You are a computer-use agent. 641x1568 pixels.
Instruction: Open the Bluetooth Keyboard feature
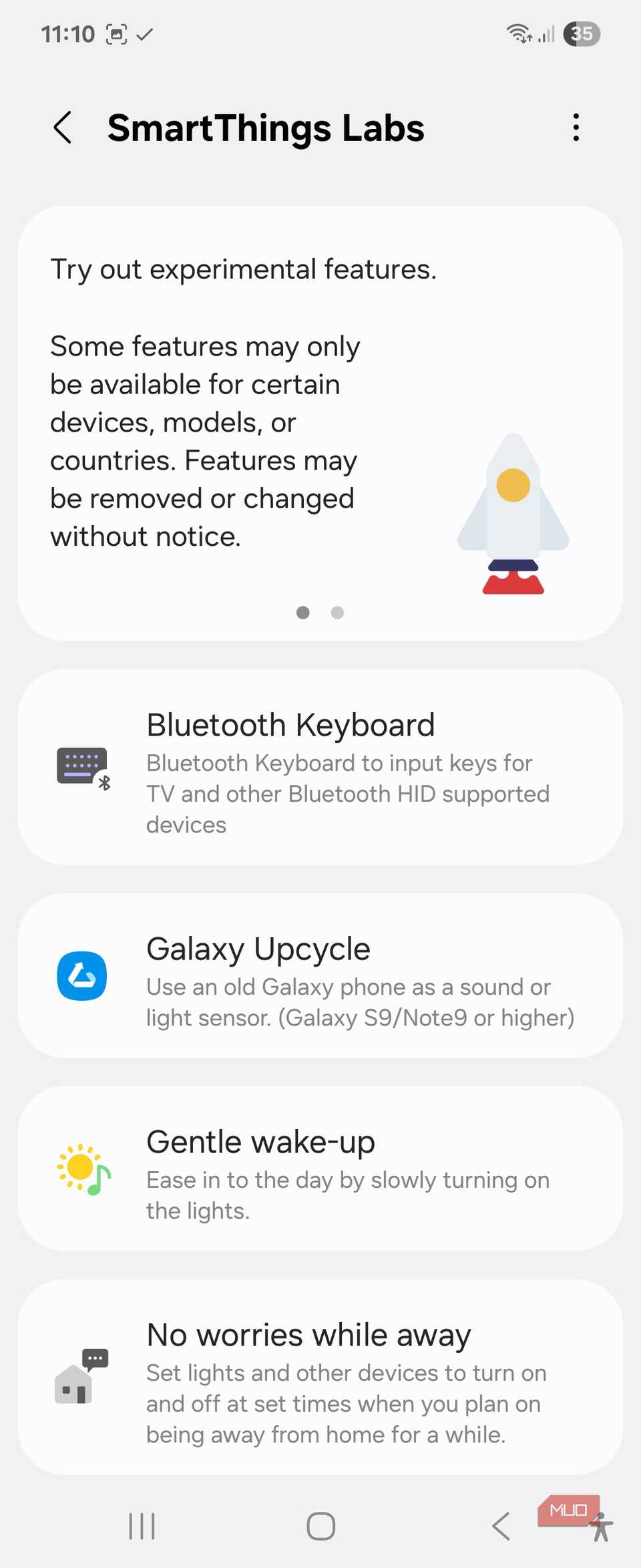coord(320,767)
